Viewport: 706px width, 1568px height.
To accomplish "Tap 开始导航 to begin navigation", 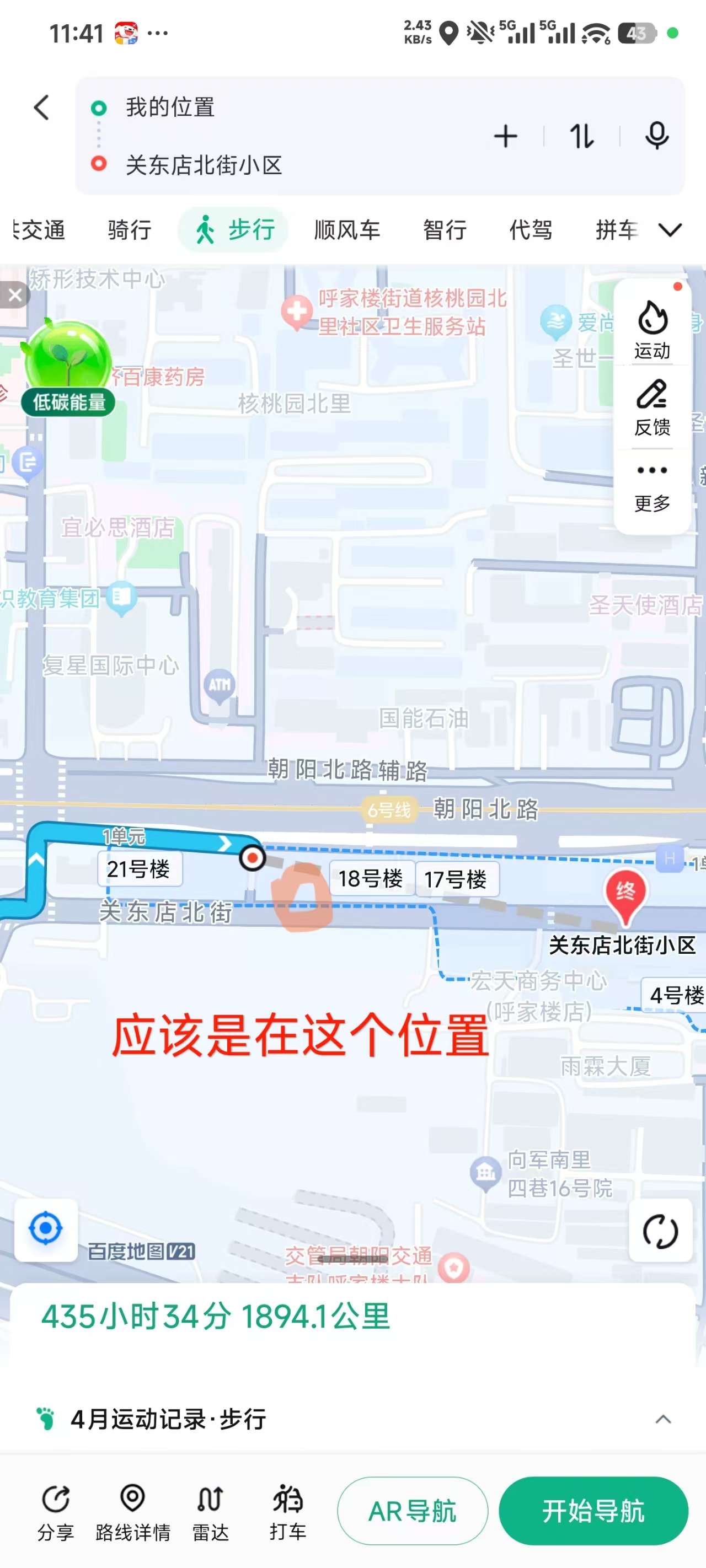I will click(x=593, y=1511).
